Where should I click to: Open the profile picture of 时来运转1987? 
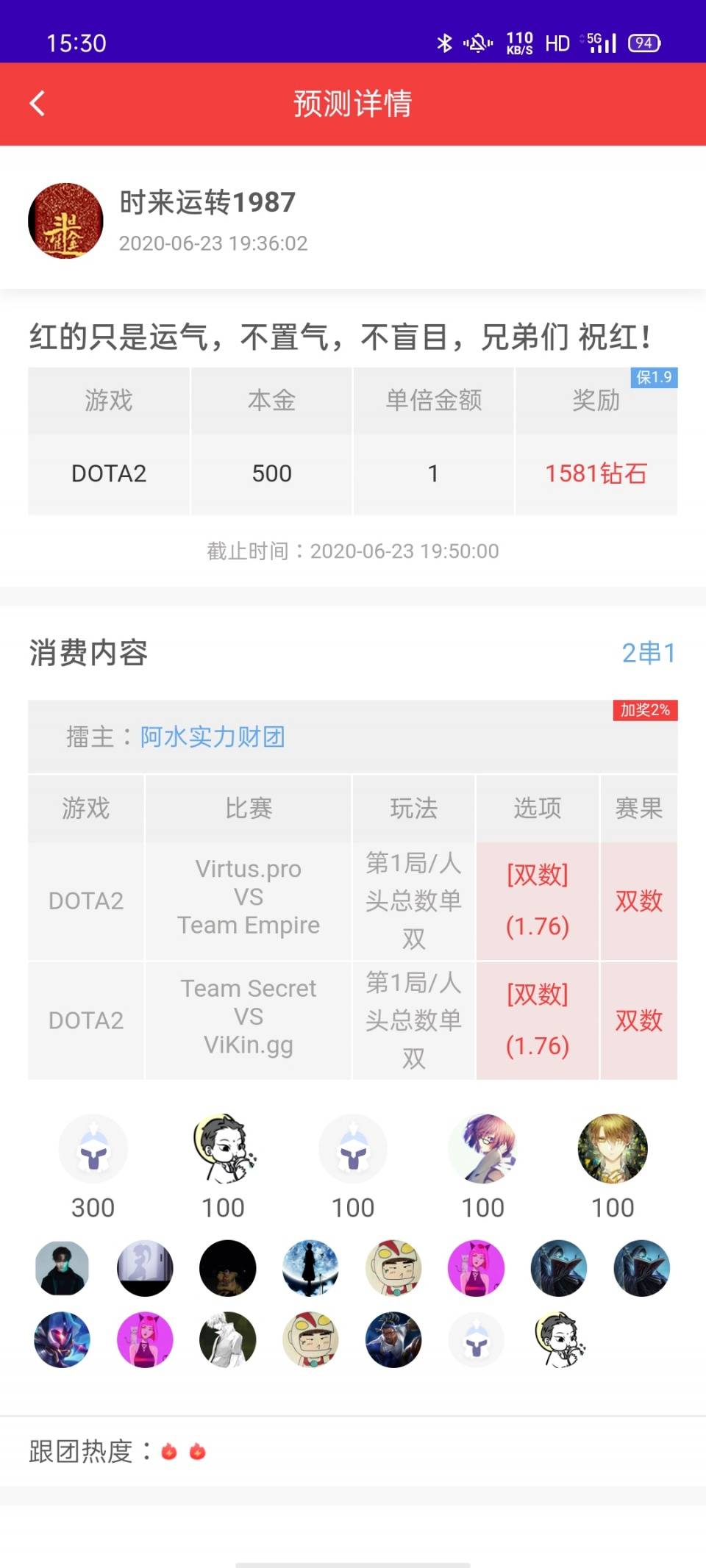click(x=65, y=221)
